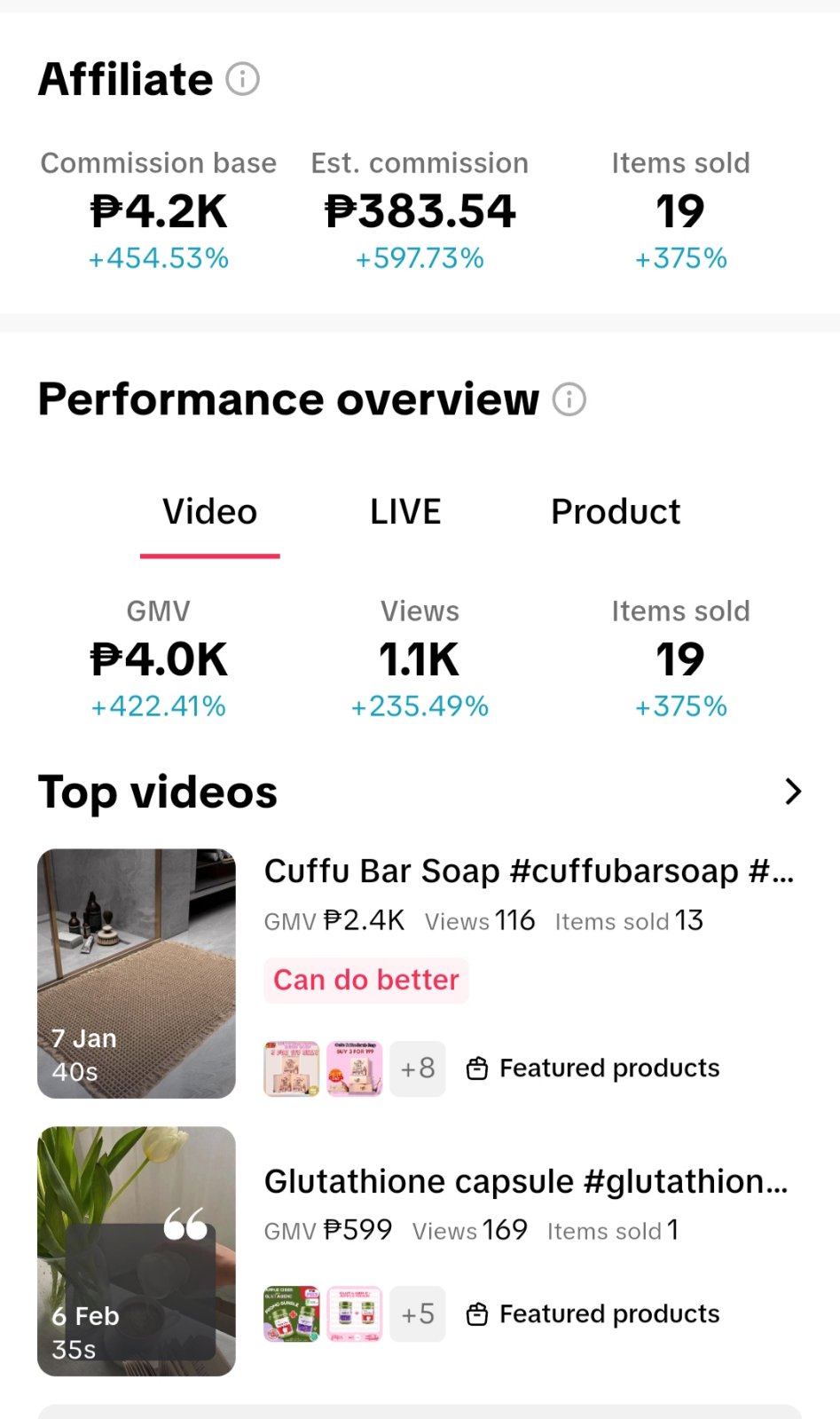
Task: Switch to the Product tab
Action: coord(616,512)
